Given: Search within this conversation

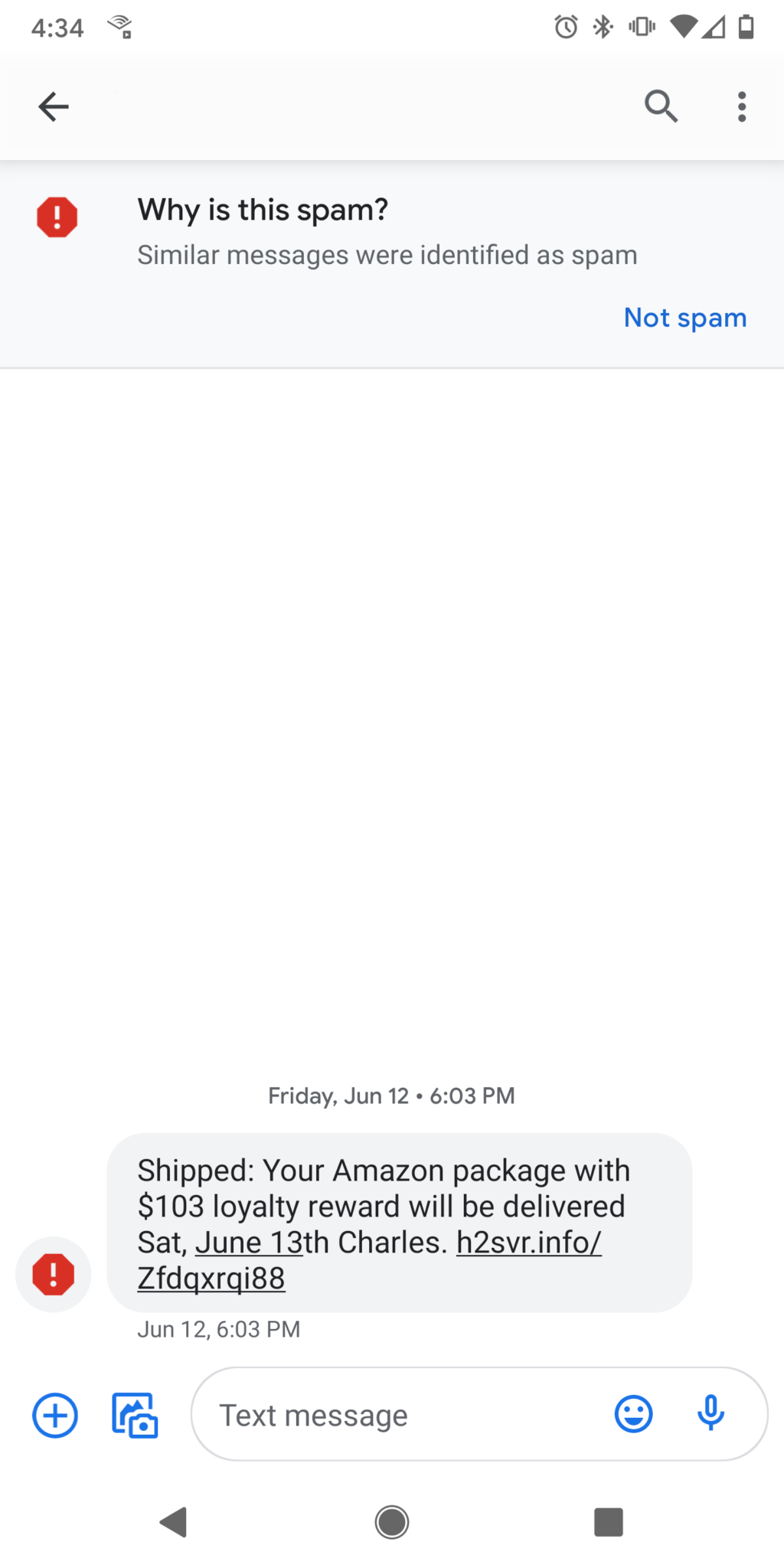Looking at the screenshot, I should click(661, 106).
